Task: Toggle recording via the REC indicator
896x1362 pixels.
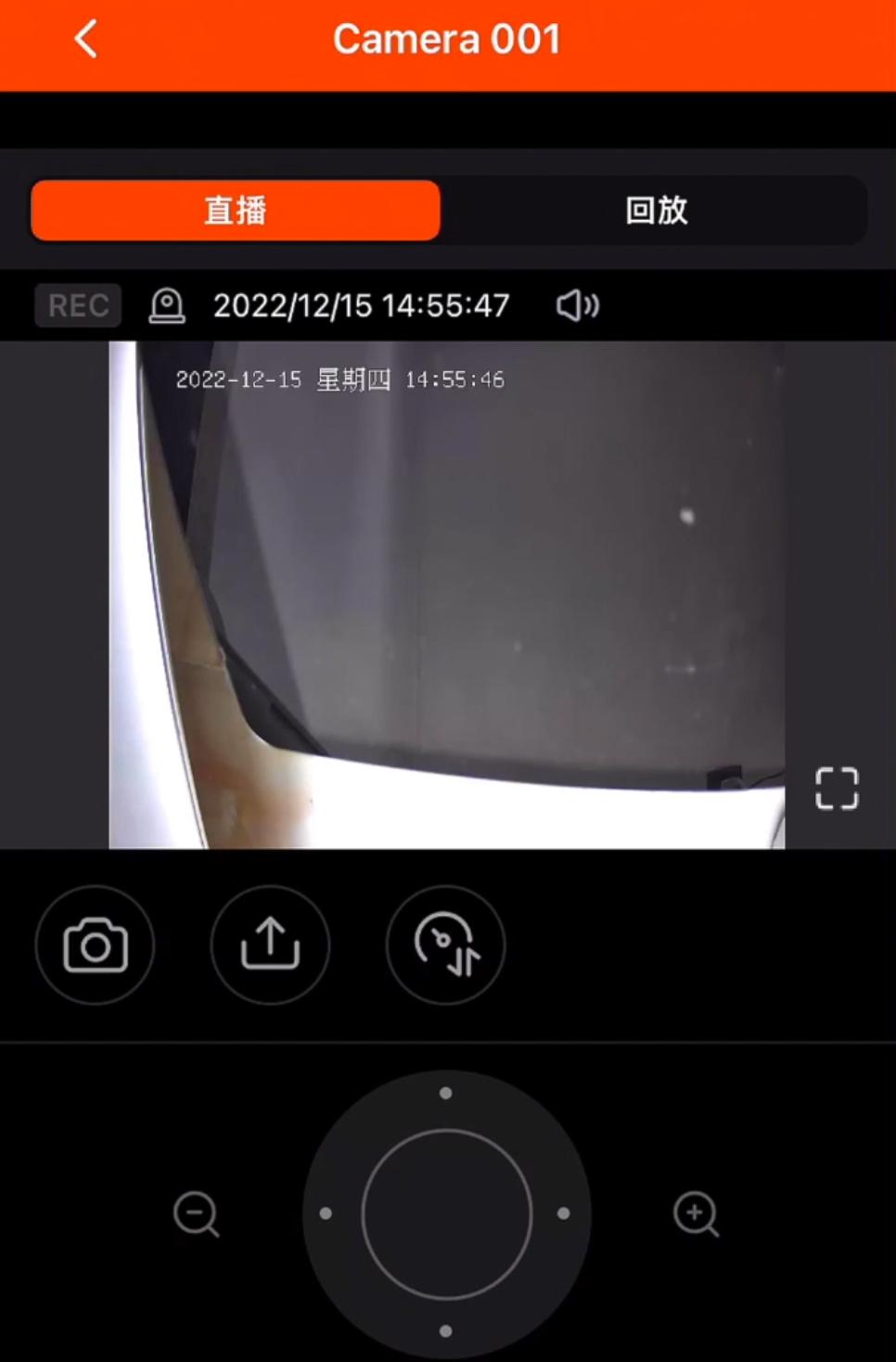Action: (x=77, y=305)
